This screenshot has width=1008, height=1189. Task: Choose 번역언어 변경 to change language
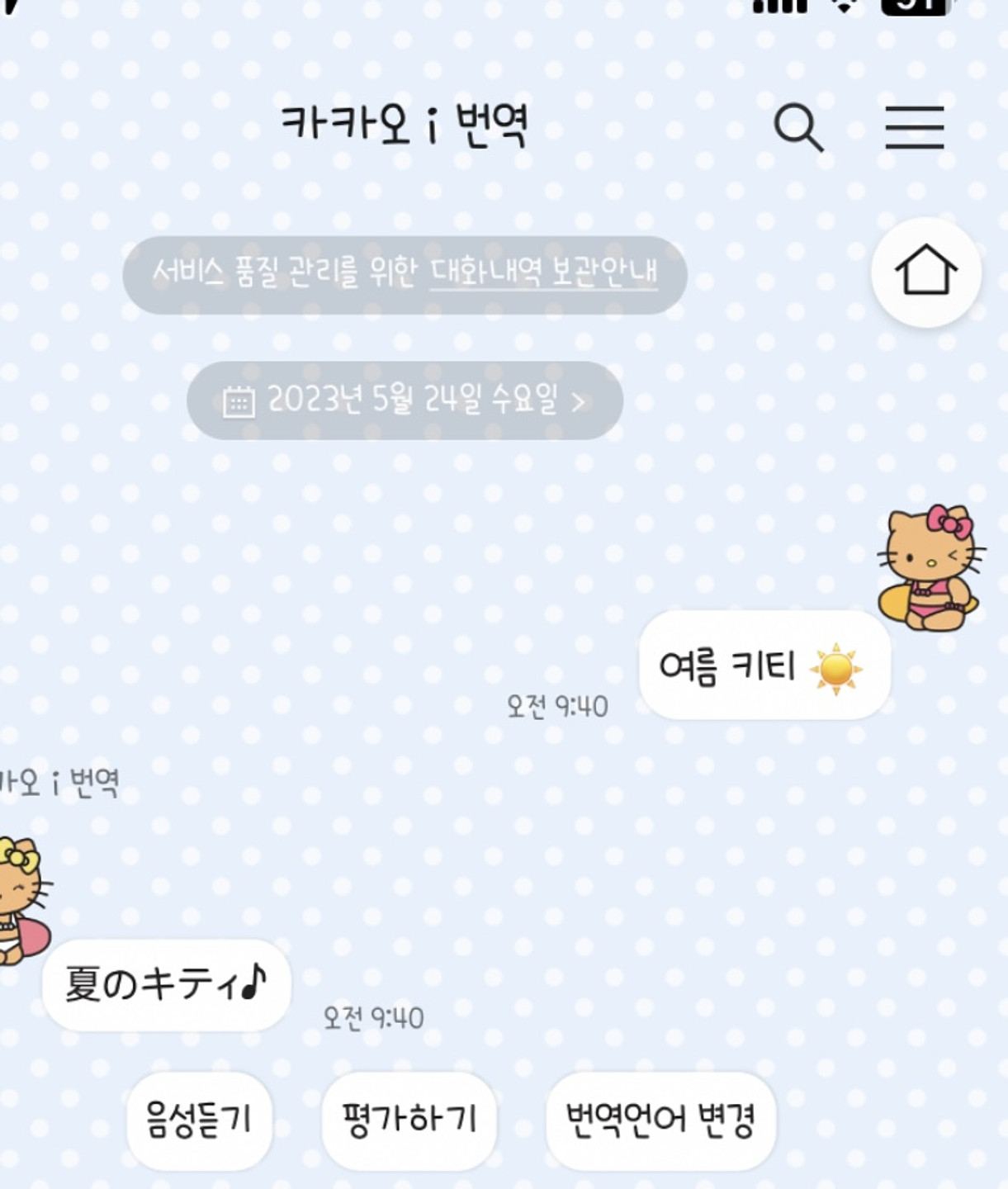(660, 1120)
